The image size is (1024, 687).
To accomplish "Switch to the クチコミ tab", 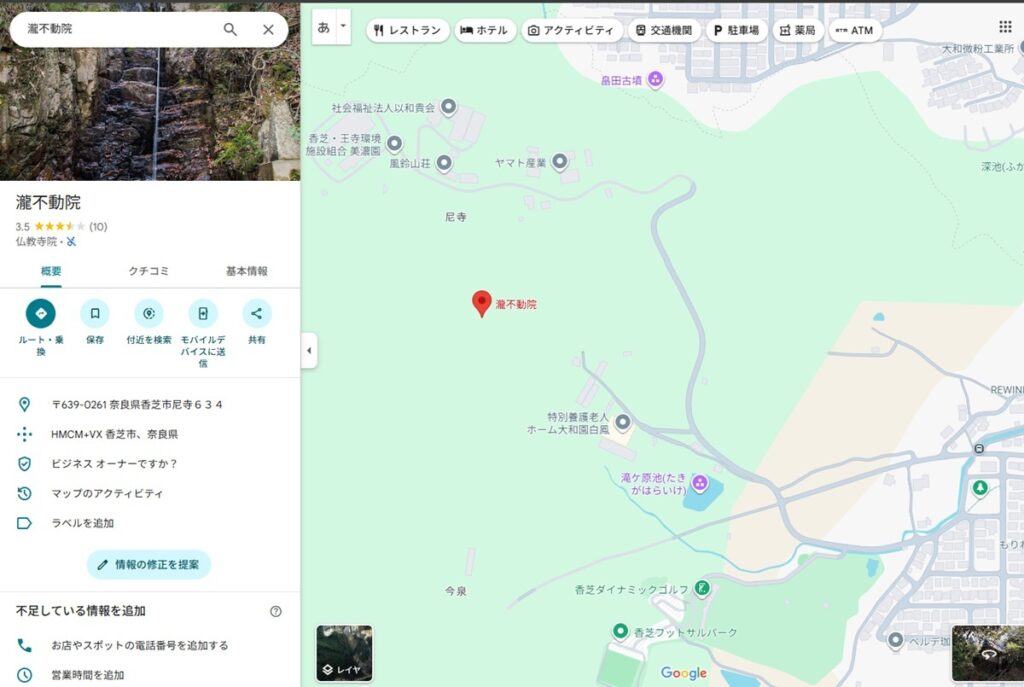I will [x=149, y=271].
